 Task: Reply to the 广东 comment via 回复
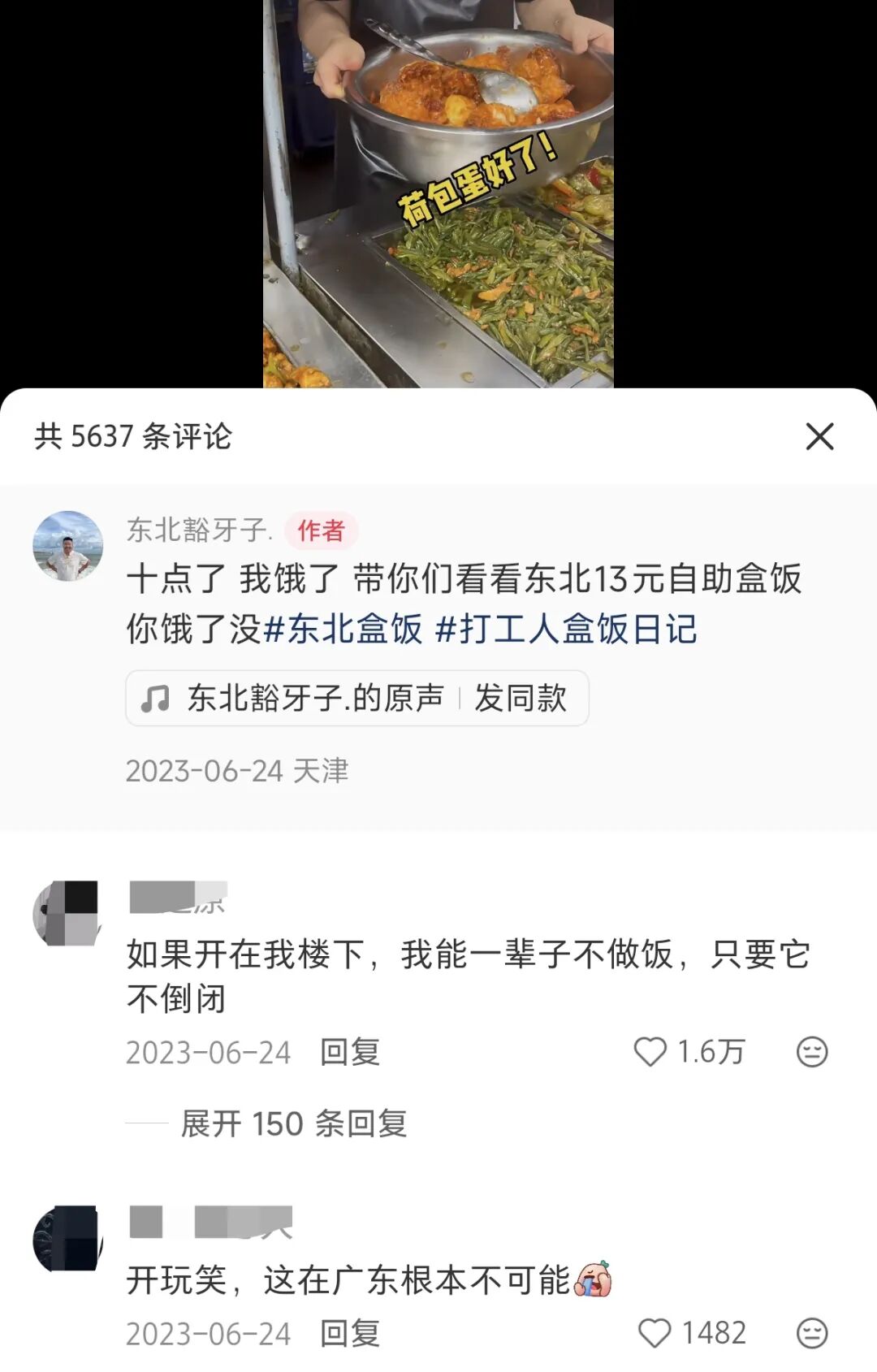pyautogui.click(x=348, y=1332)
